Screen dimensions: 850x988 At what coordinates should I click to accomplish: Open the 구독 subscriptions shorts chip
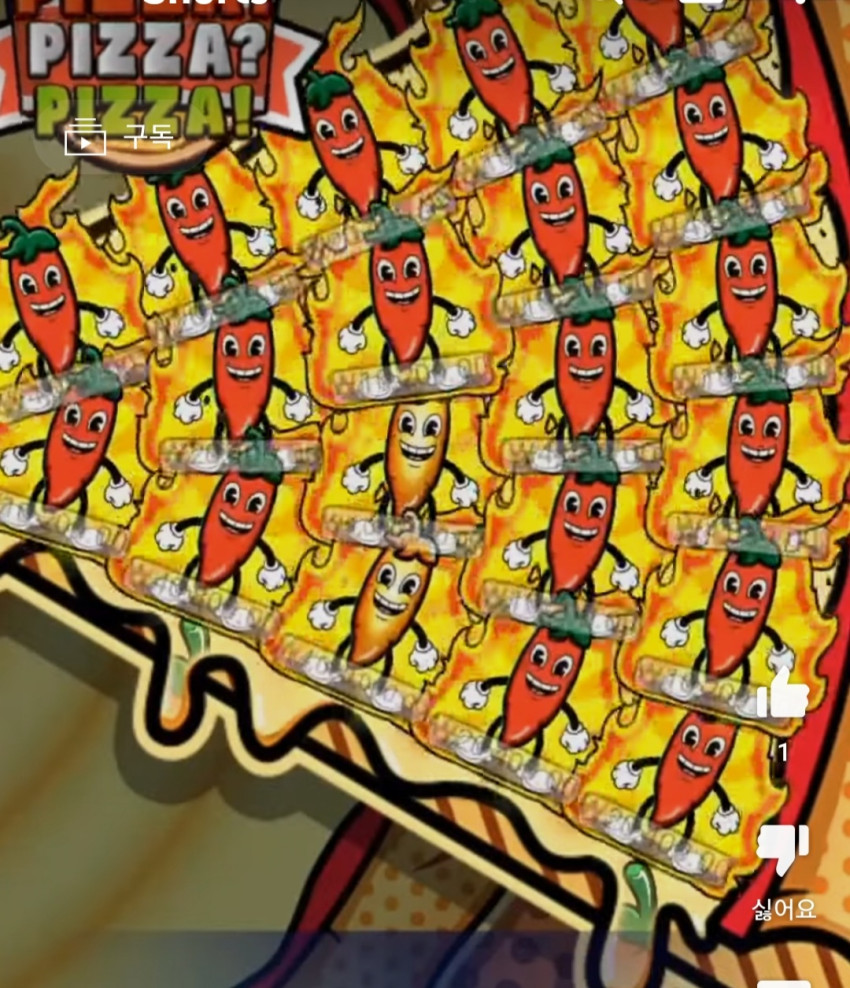(x=119, y=136)
